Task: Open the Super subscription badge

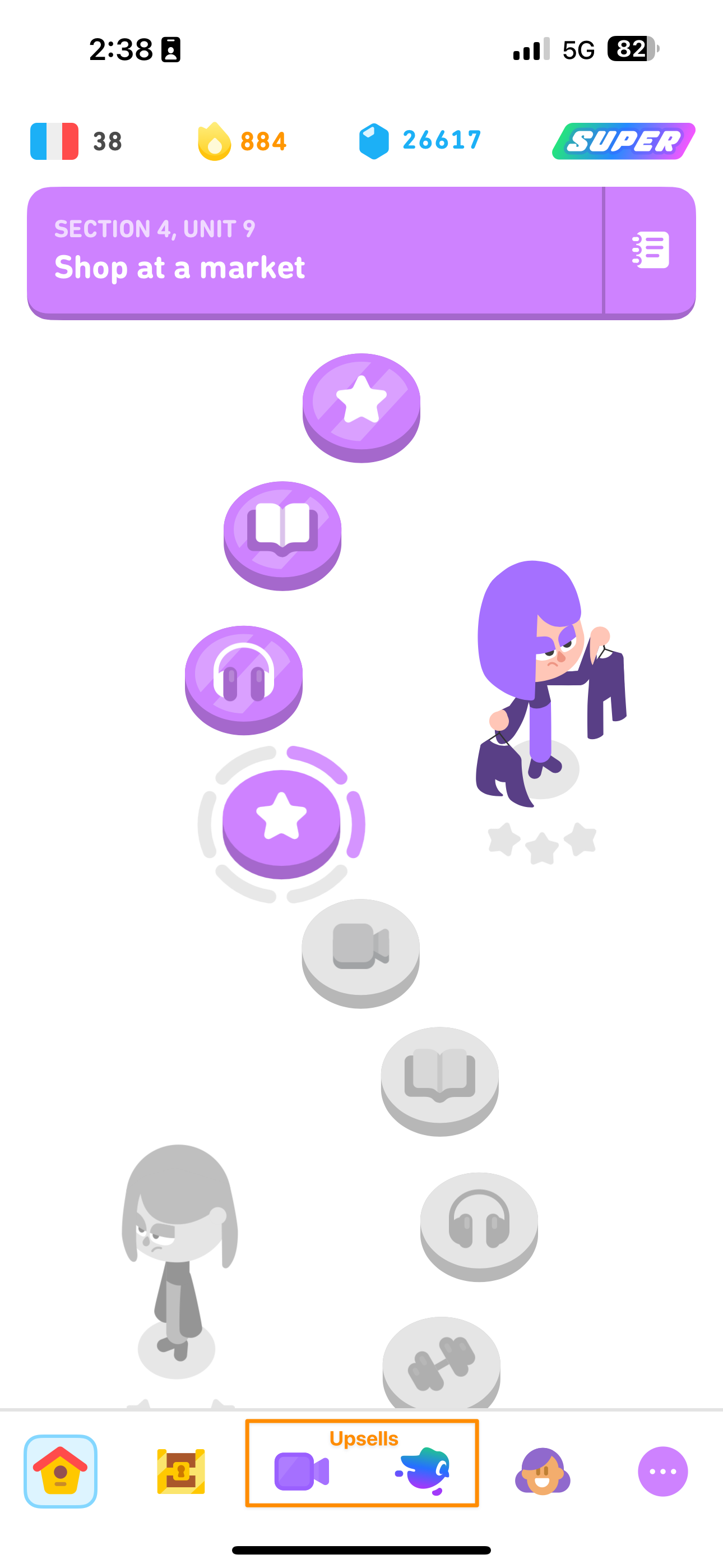Action: click(x=623, y=141)
